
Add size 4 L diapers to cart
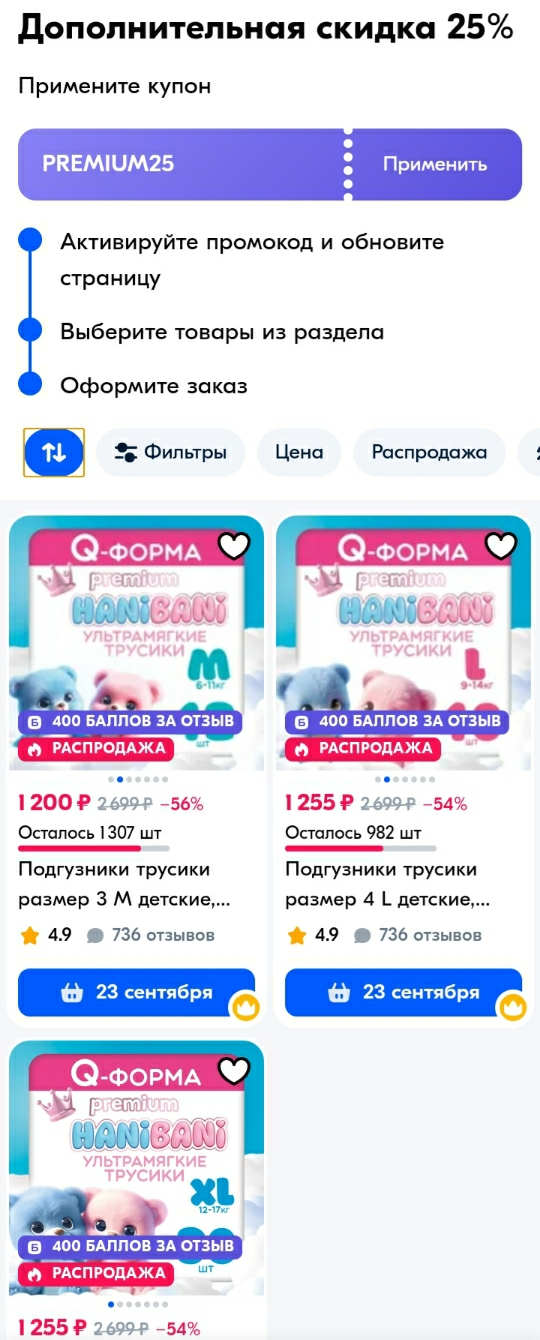[x=403, y=992]
